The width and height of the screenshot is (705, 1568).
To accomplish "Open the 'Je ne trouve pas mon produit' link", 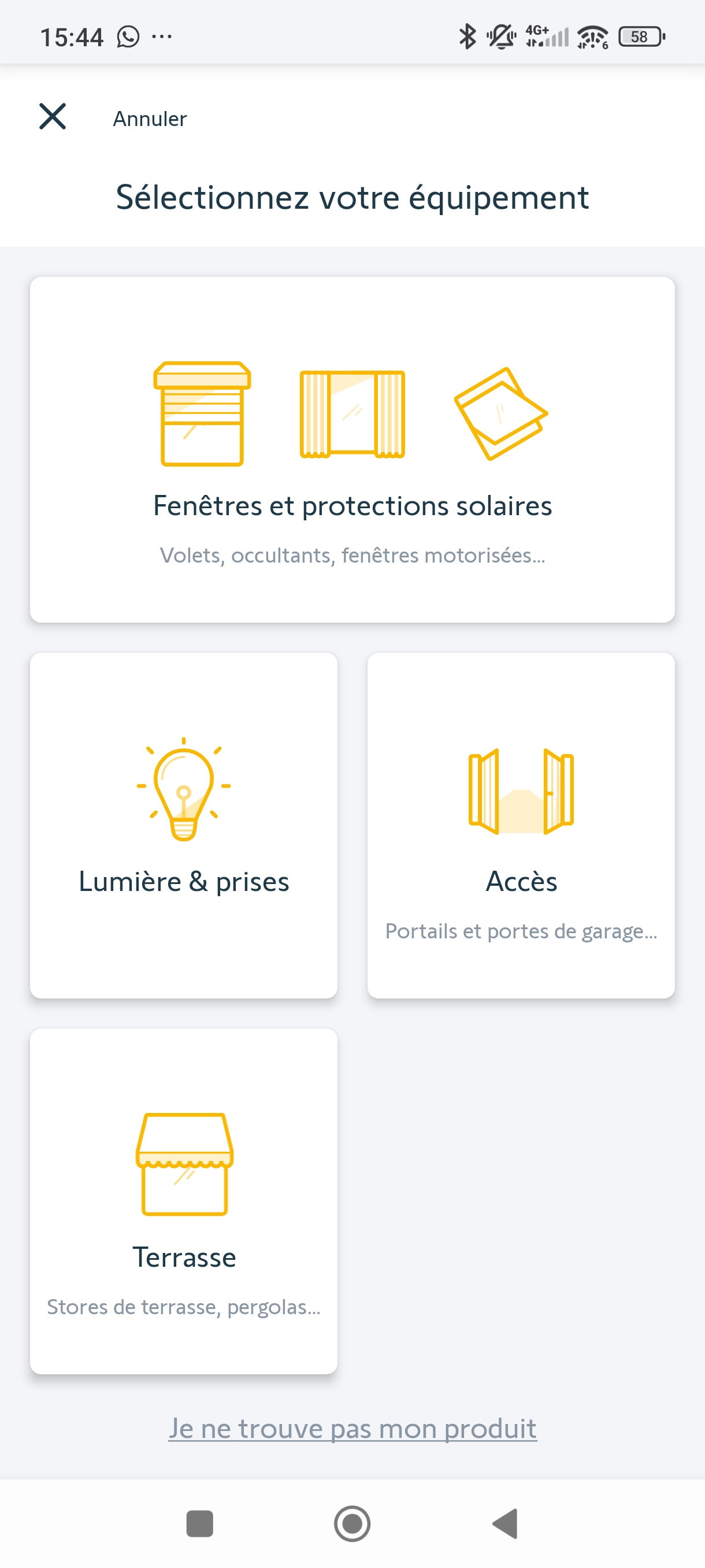I will (x=352, y=1428).
